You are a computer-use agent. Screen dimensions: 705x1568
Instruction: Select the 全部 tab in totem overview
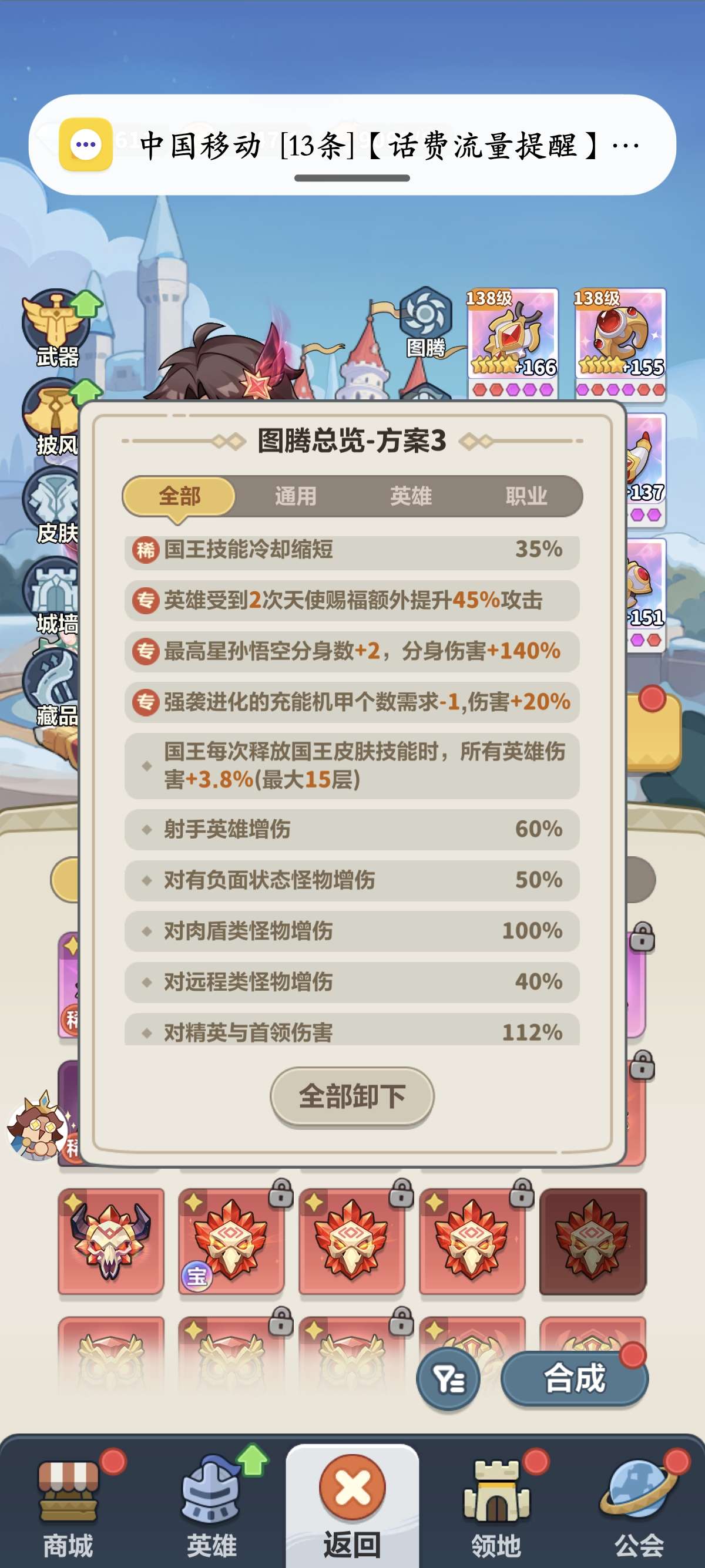pos(179,496)
